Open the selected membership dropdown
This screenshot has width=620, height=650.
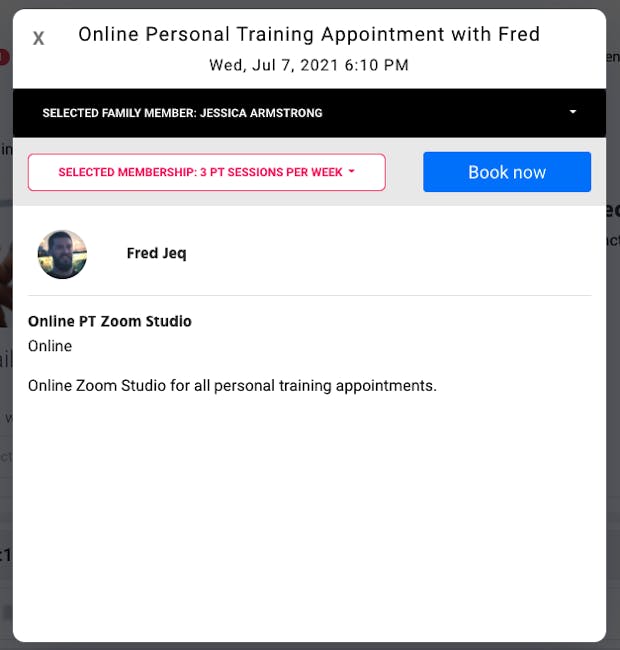[x=207, y=172]
